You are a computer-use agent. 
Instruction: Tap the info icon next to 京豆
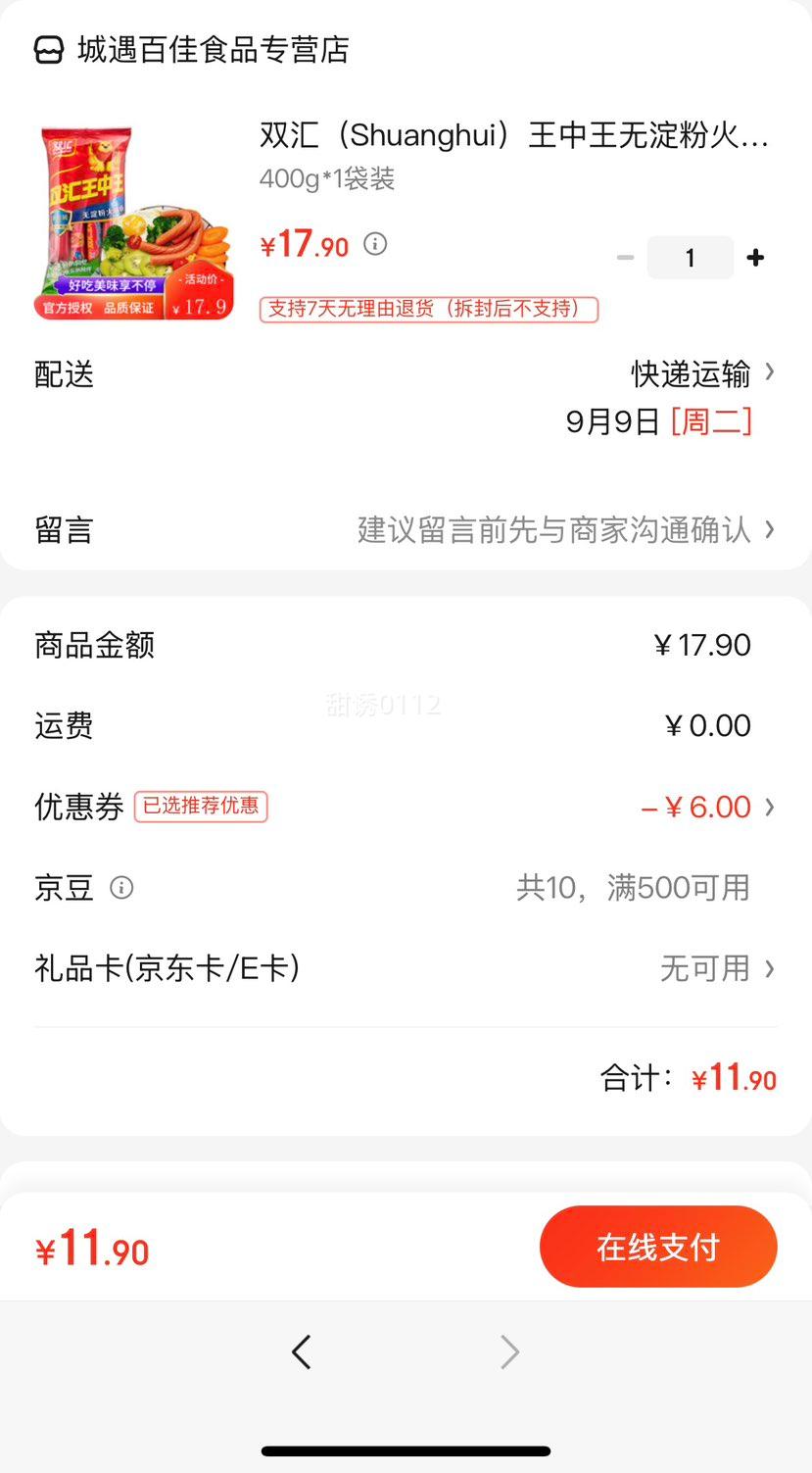pyautogui.click(x=121, y=888)
